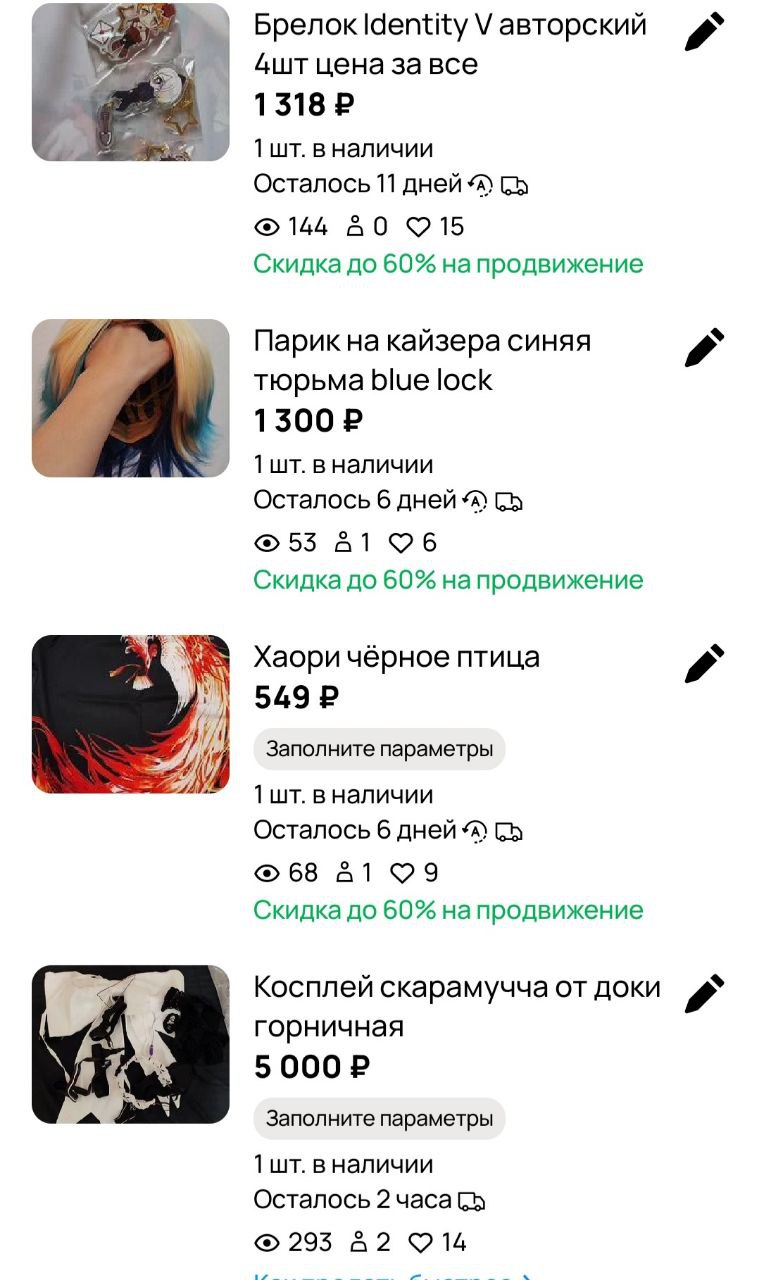Open the Брелок Identity V listing photo

pos(131,82)
